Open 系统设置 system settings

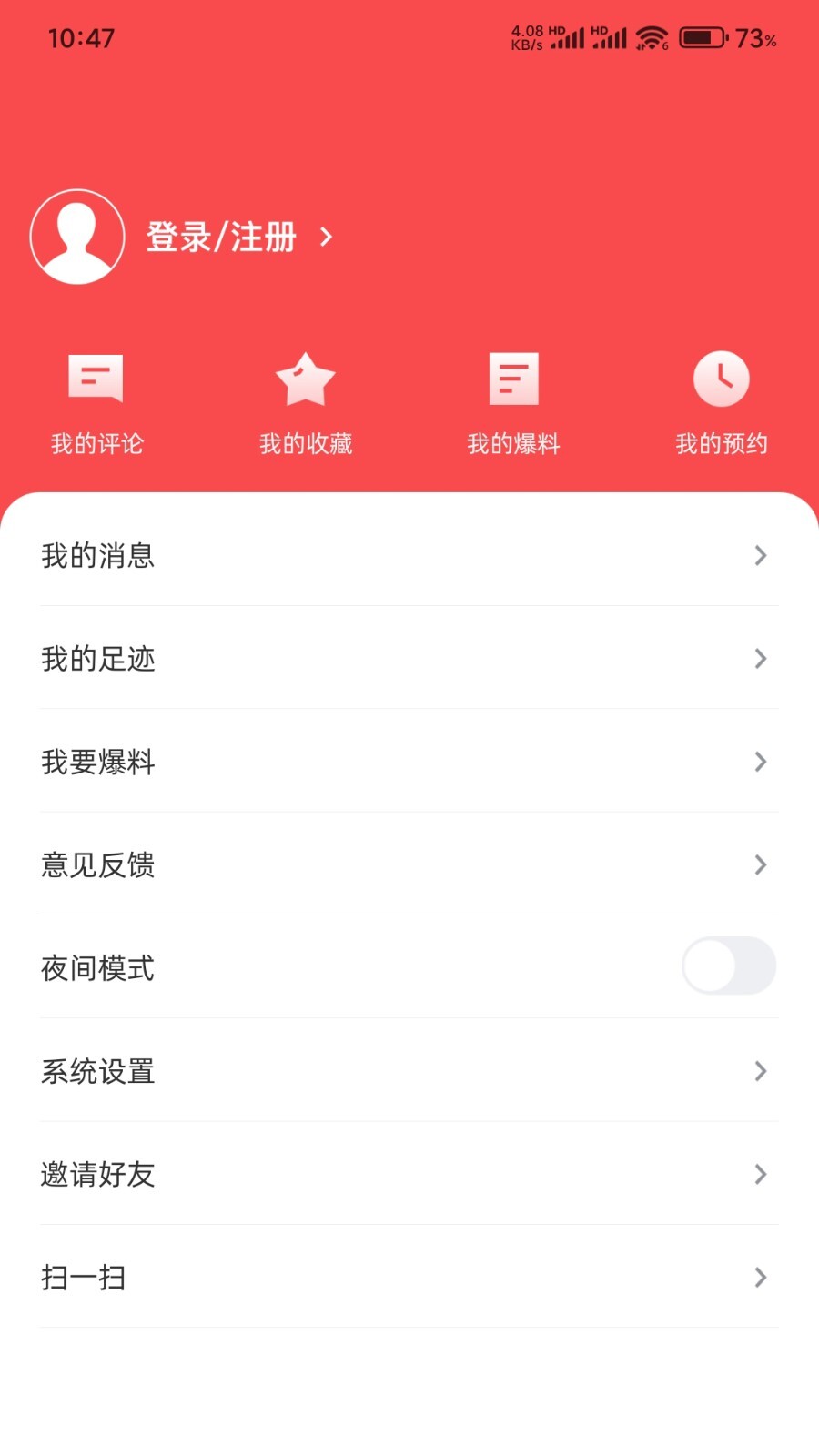coord(409,1071)
